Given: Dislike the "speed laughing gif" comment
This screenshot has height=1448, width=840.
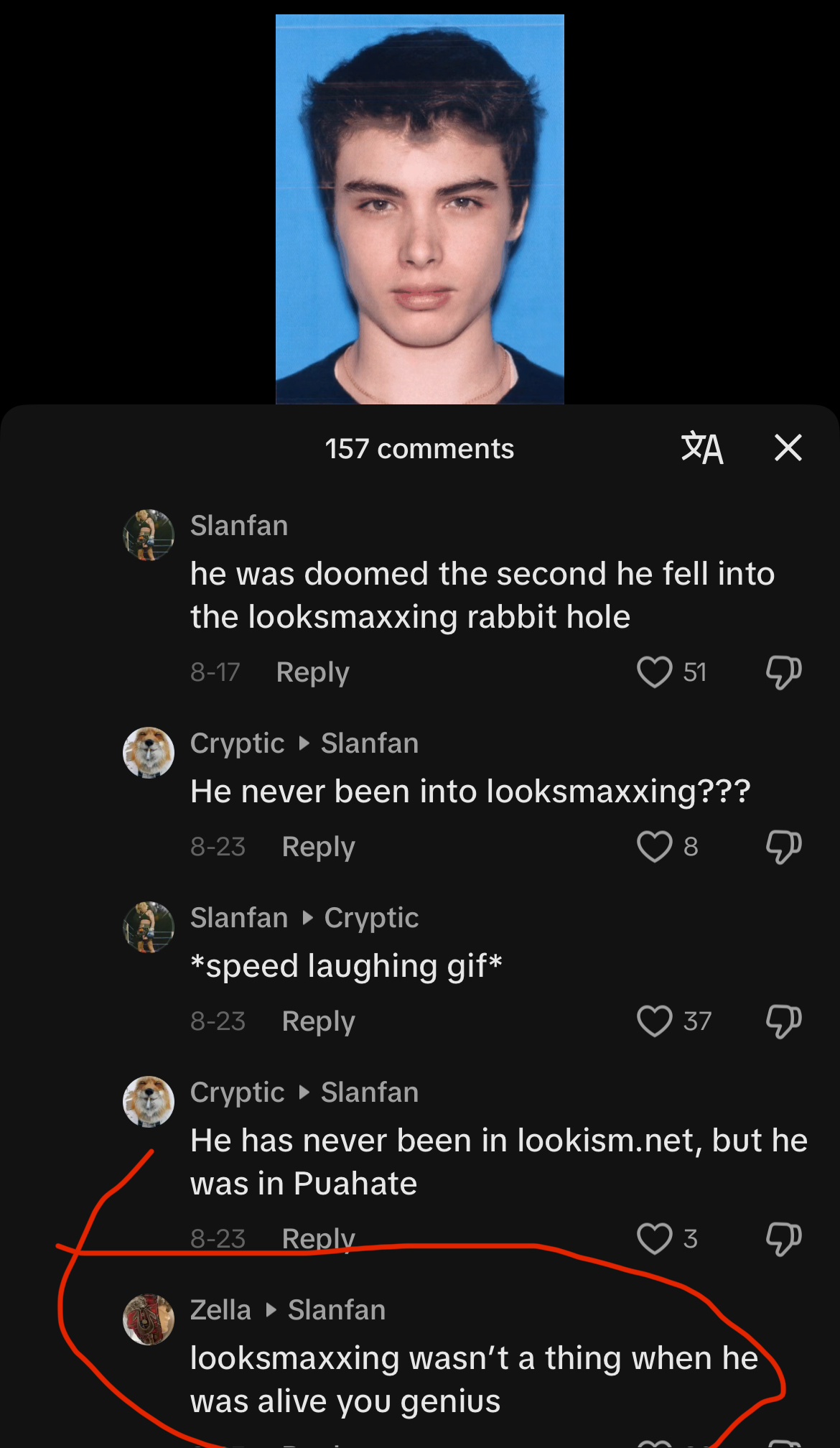Looking at the screenshot, I should pyautogui.click(x=783, y=1021).
